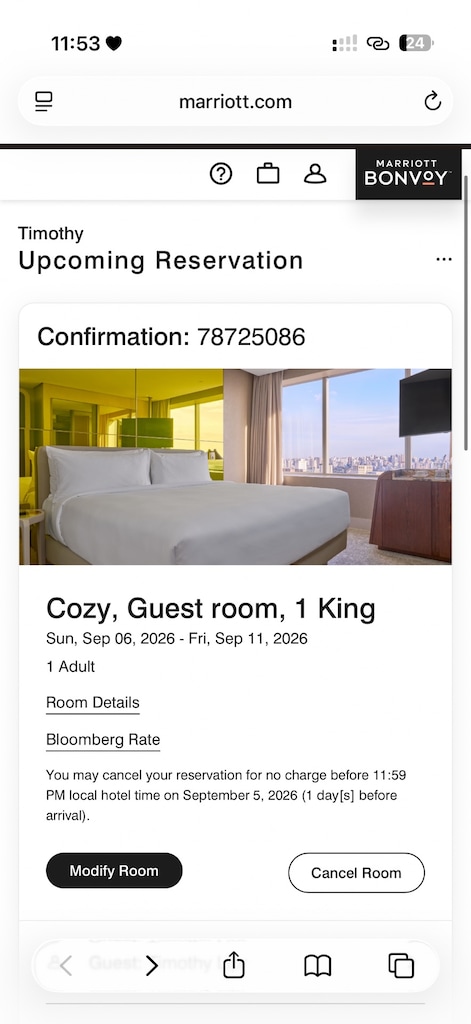Open the account profile icon
Image resolution: width=471 pixels, height=1024 pixels.
(x=315, y=174)
